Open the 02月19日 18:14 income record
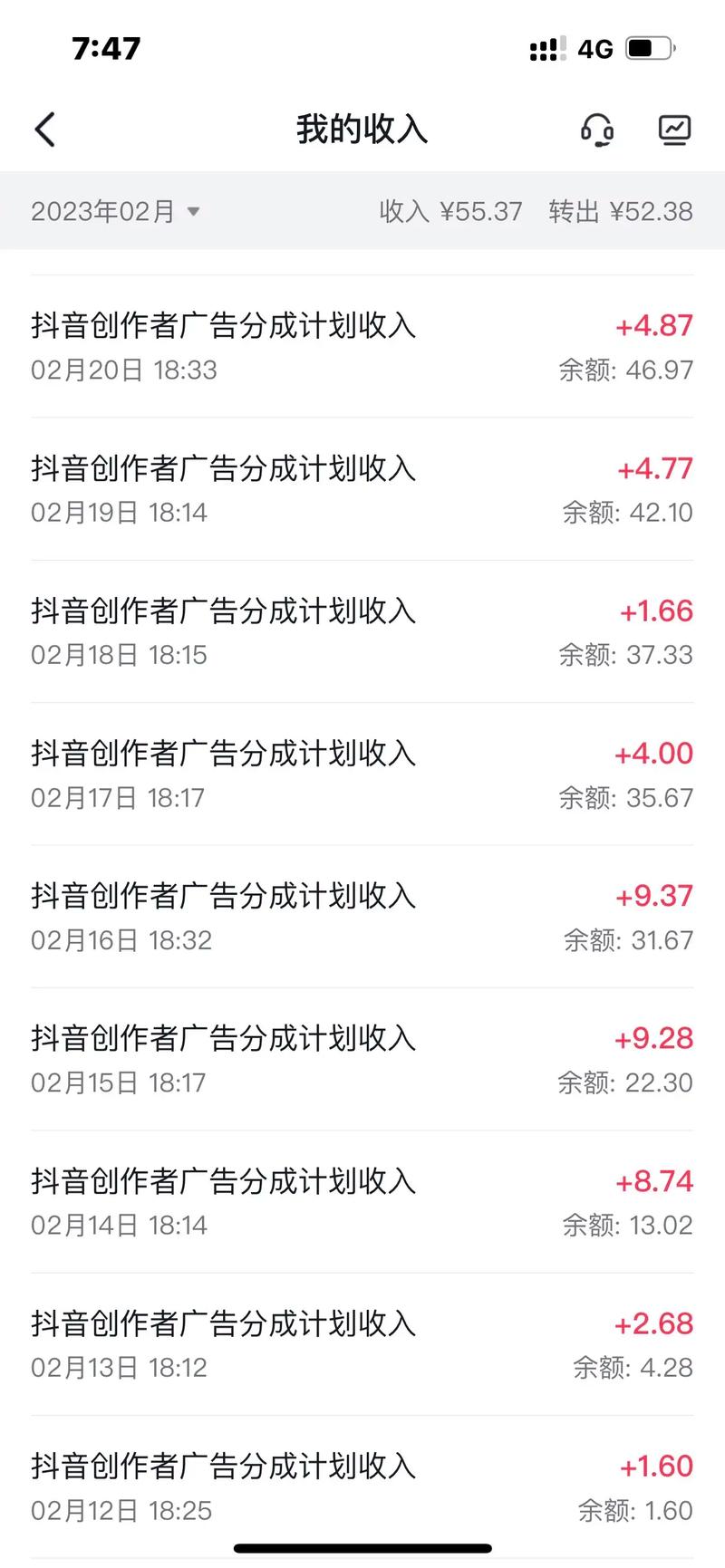Viewport: 725px width, 1568px height. (x=362, y=489)
